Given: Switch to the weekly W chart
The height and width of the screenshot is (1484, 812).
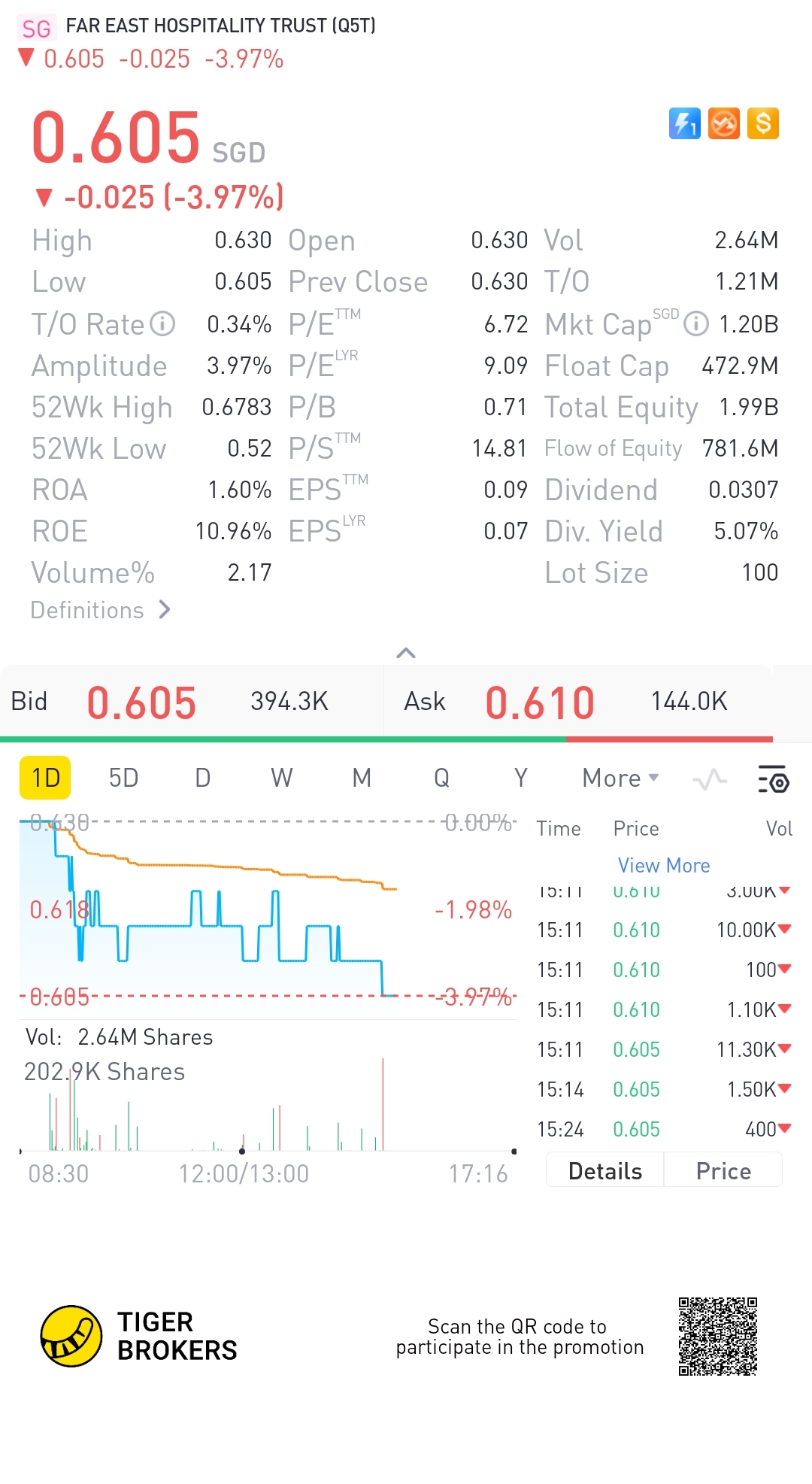Looking at the screenshot, I should pyautogui.click(x=282, y=778).
